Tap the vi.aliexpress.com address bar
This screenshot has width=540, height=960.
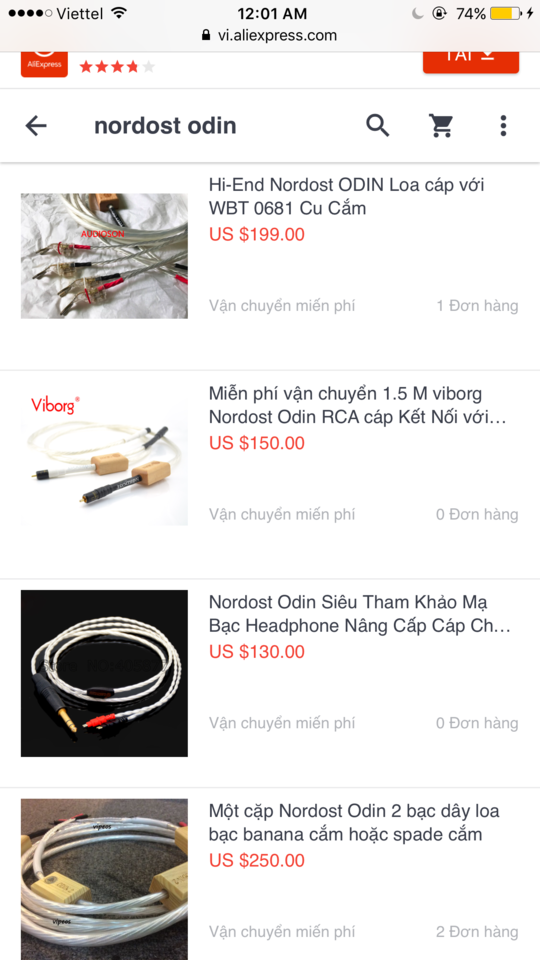269,36
